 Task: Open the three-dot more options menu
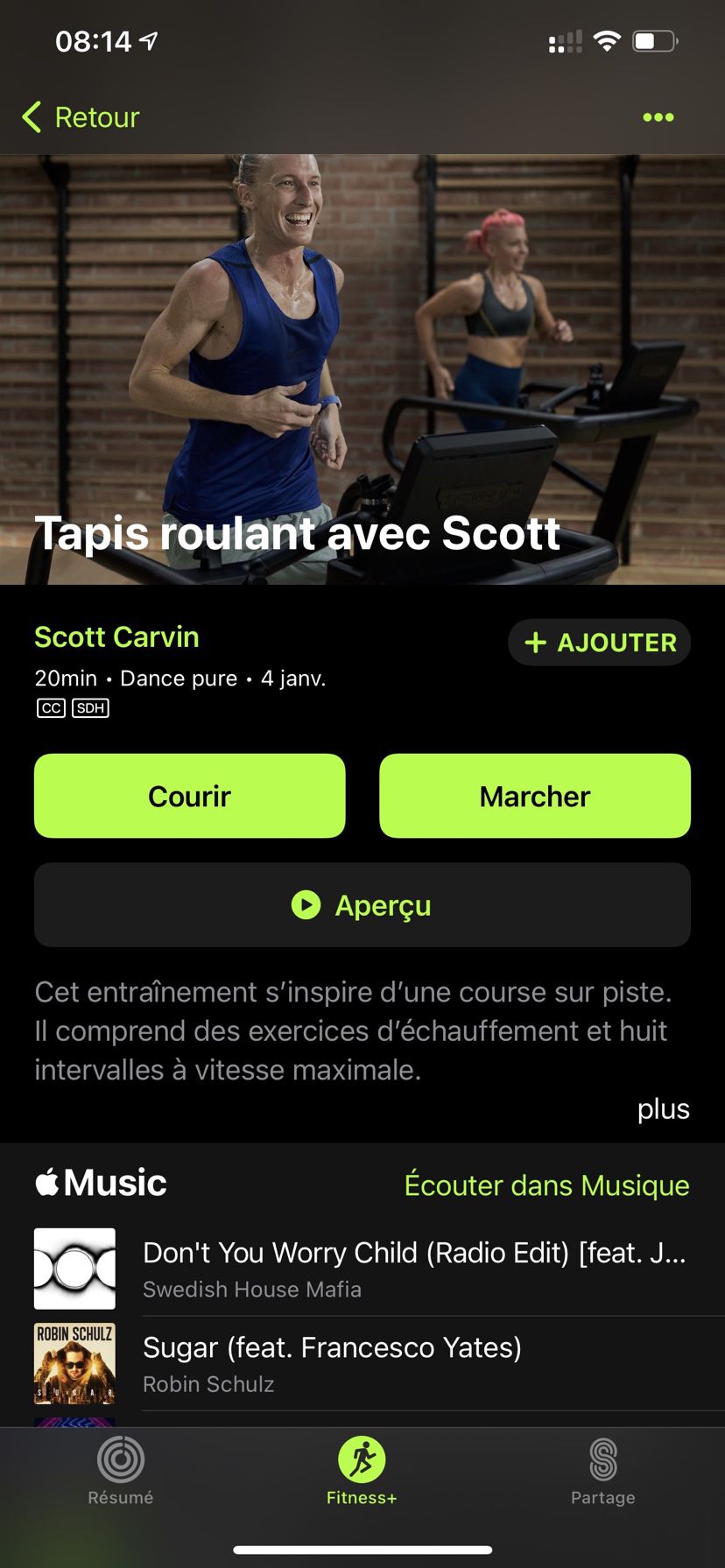point(658,117)
